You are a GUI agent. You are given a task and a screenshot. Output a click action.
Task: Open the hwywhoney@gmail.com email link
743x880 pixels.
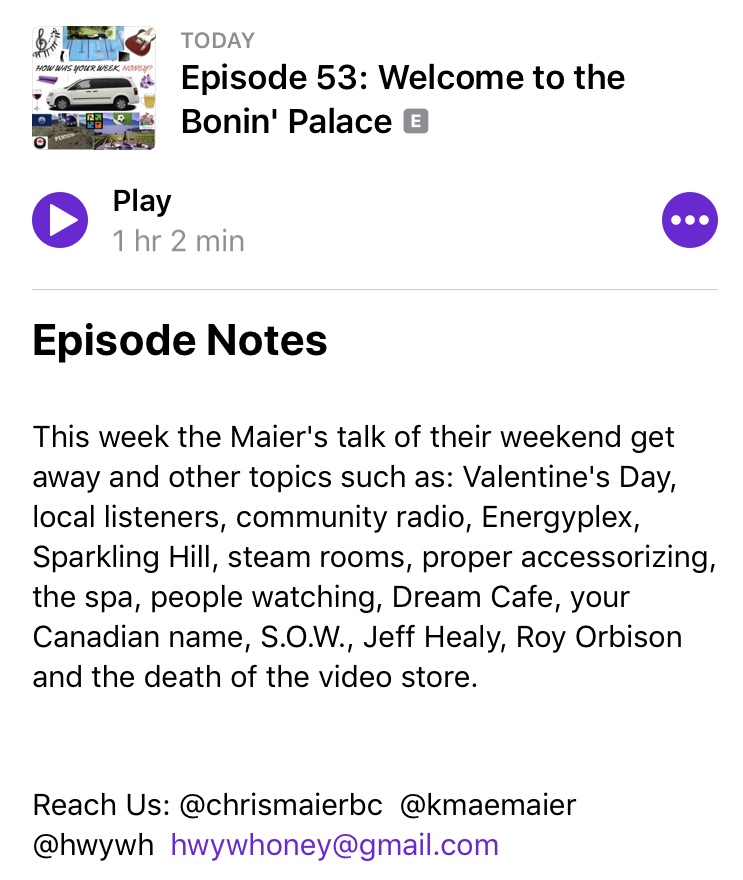(x=334, y=845)
